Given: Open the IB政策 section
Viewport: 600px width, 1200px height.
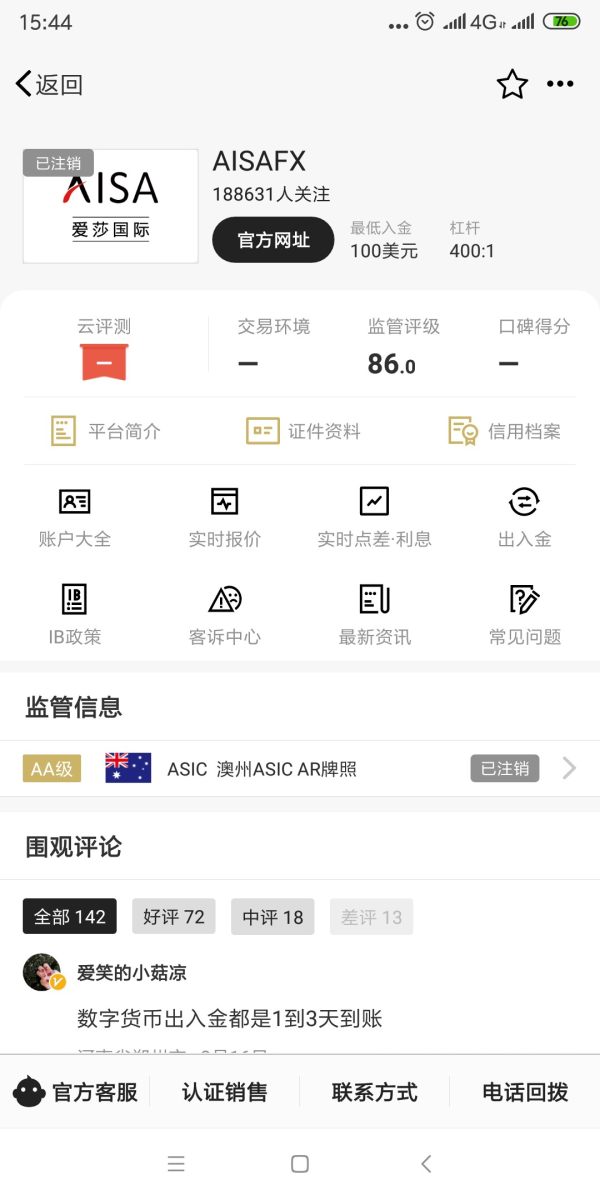Looking at the screenshot, I should [x=75, y=615].
